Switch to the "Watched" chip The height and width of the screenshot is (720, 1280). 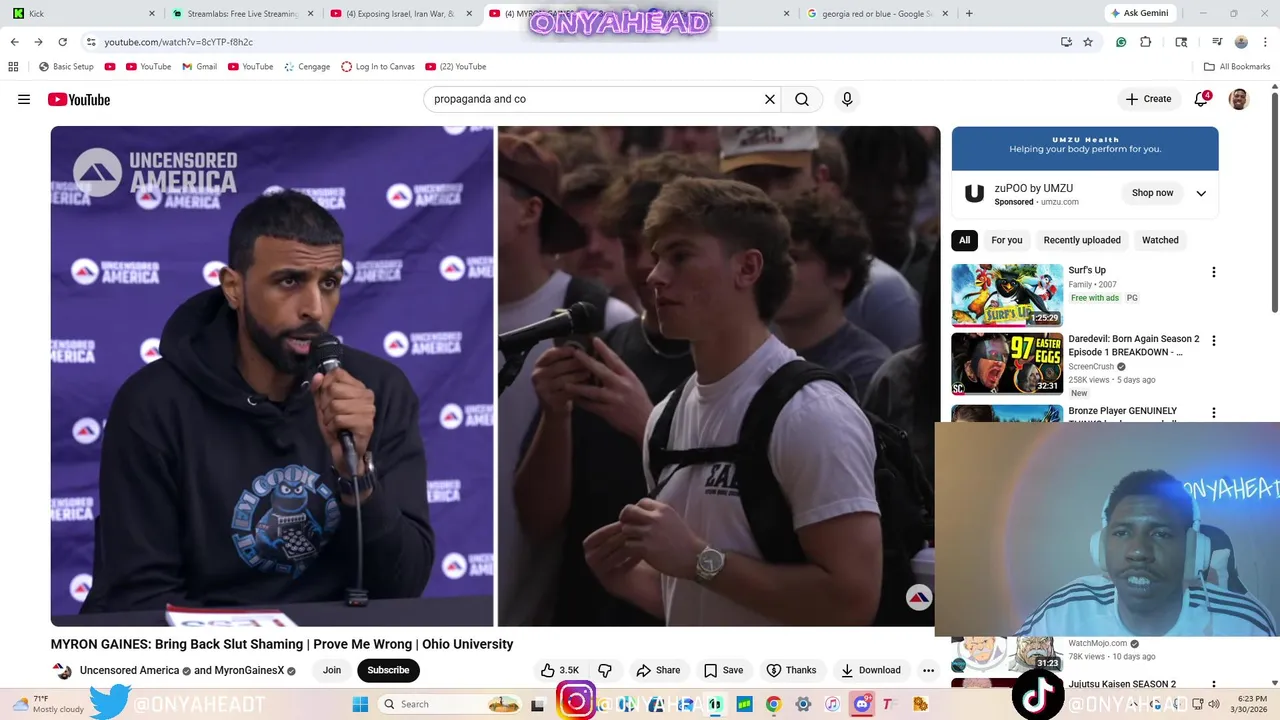(1160, 240)
